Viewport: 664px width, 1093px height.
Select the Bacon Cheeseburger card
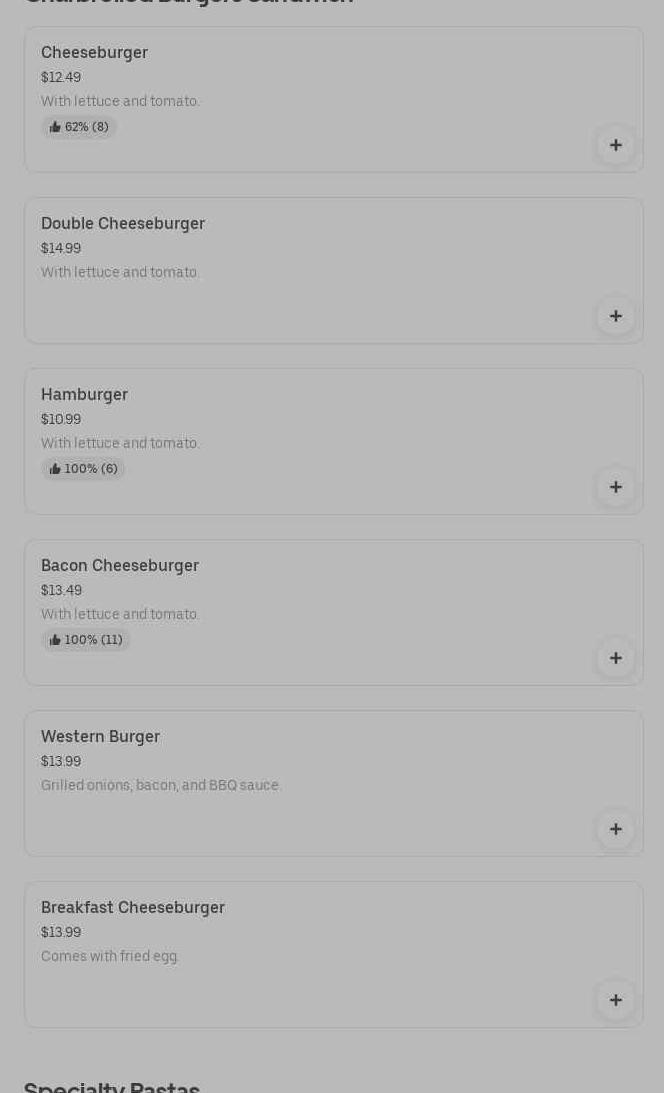(x=300, y=600)
